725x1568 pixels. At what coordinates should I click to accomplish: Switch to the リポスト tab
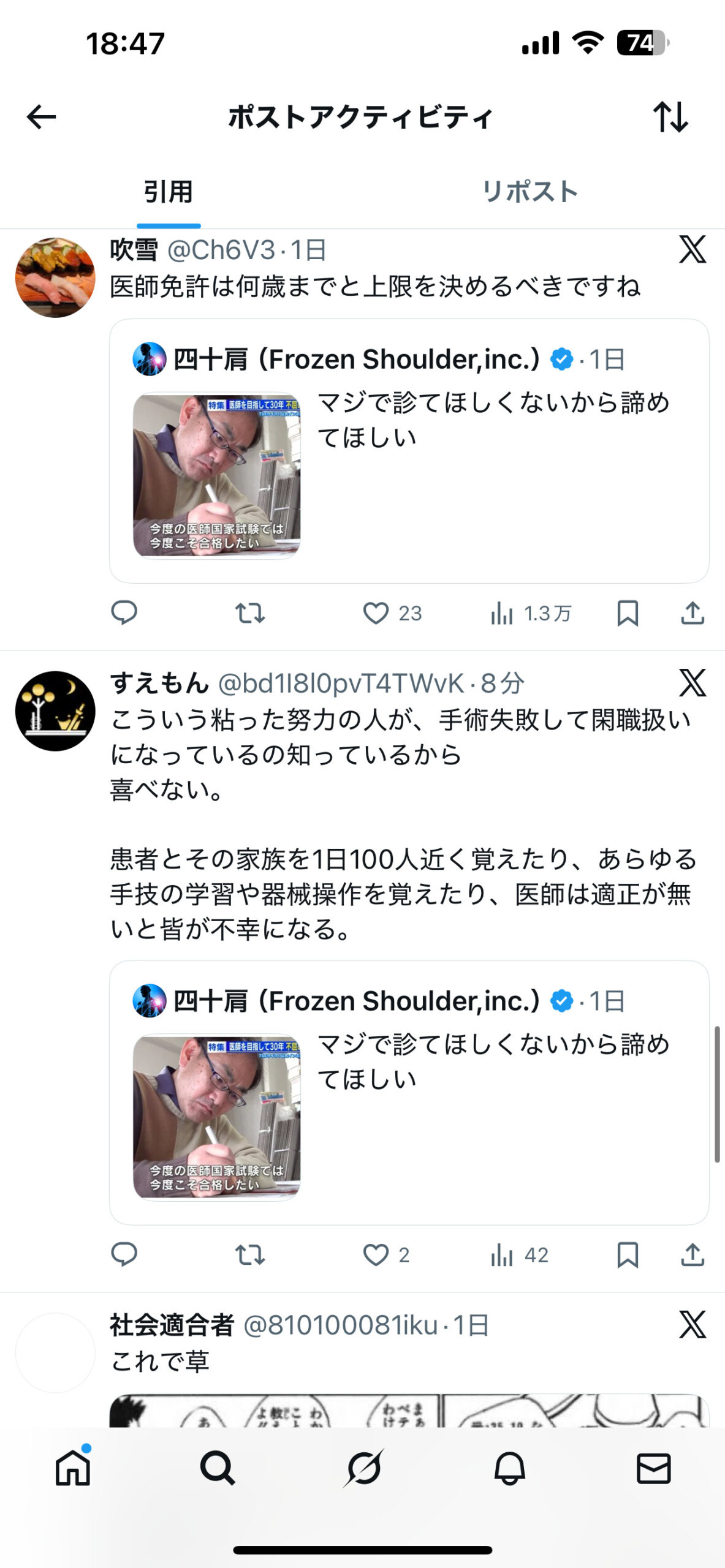click(530, 192)
